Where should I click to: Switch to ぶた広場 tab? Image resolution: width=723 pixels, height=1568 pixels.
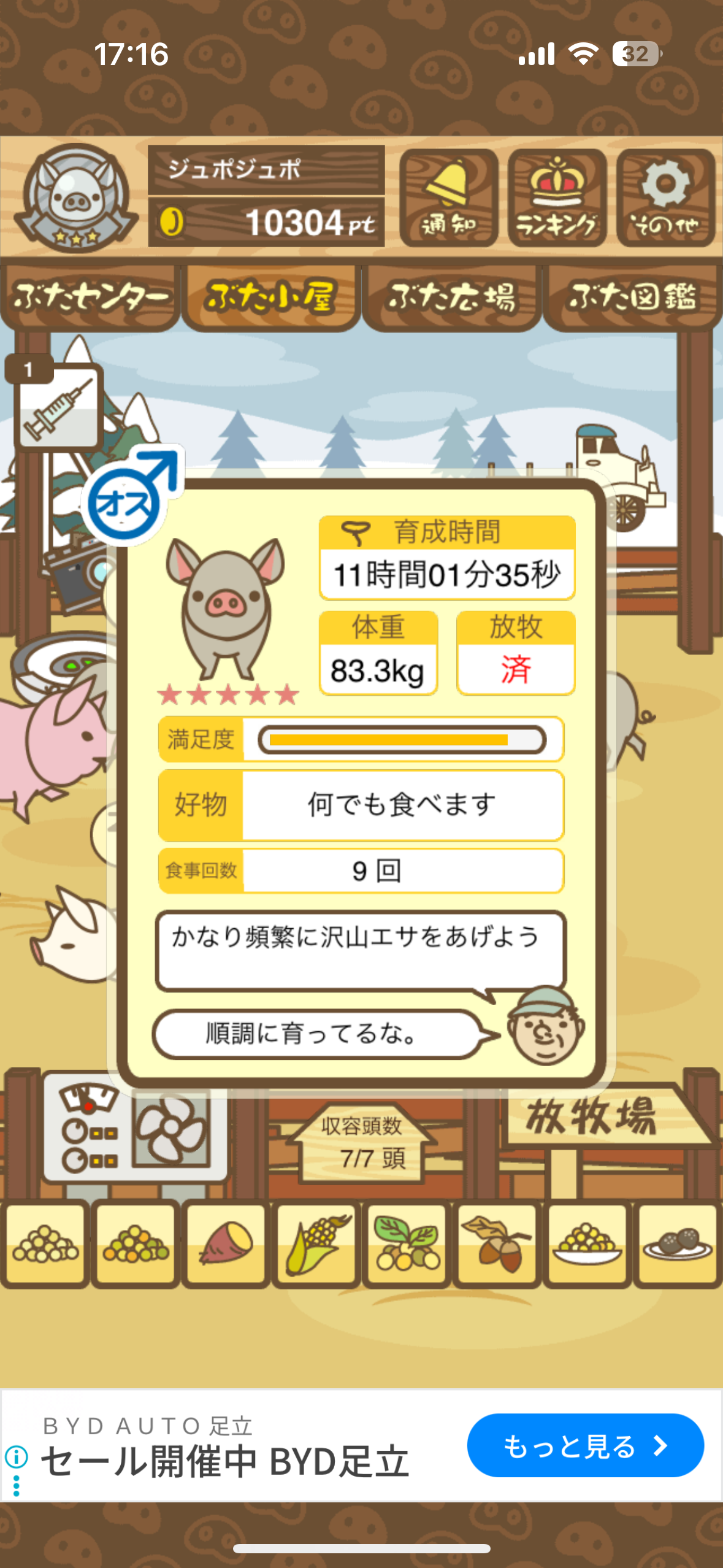coord(451,298)
